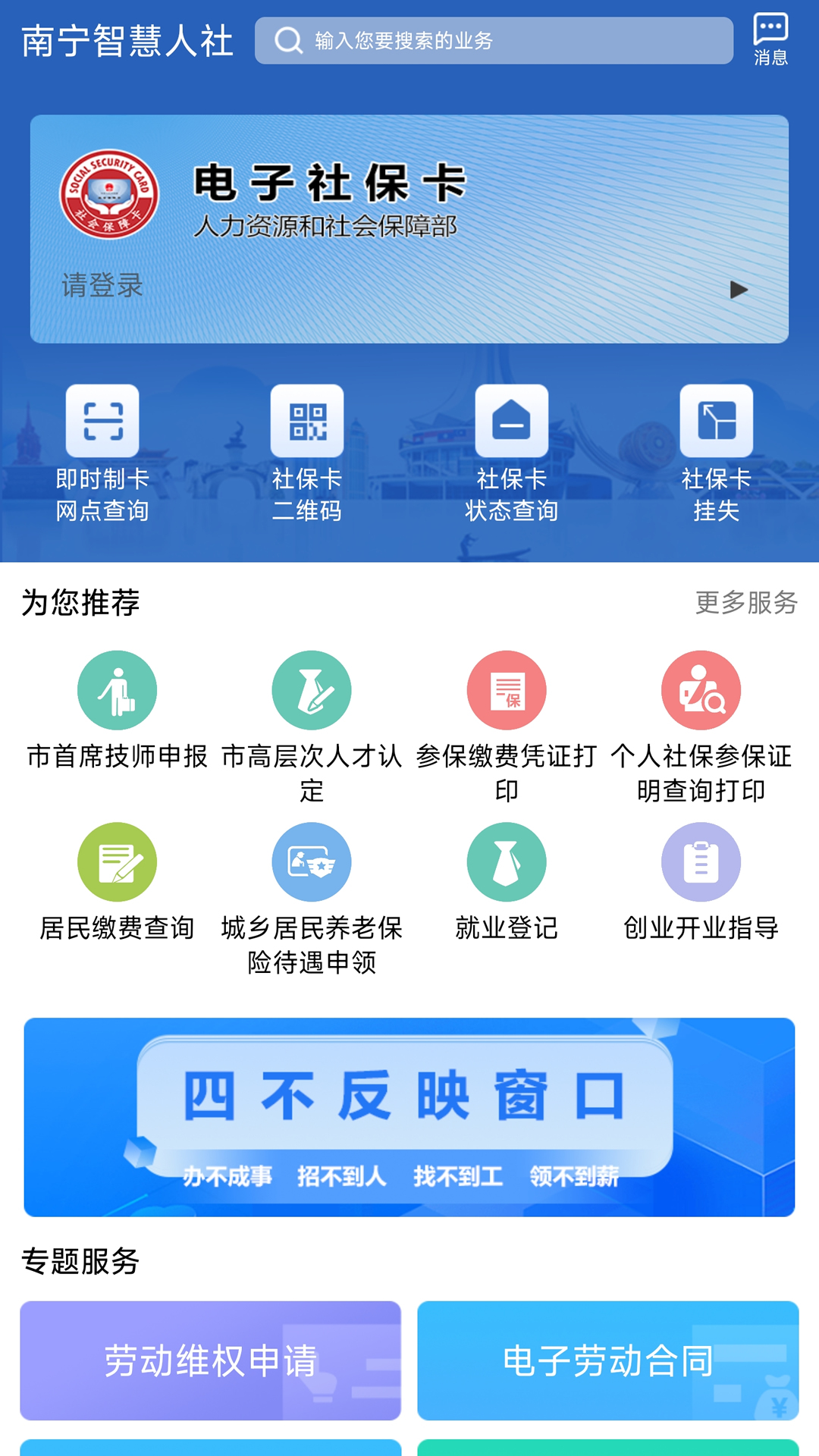Tap the social security card red emblem logo
Viewport: 819px width, 1456px height.
click(111, 192)
